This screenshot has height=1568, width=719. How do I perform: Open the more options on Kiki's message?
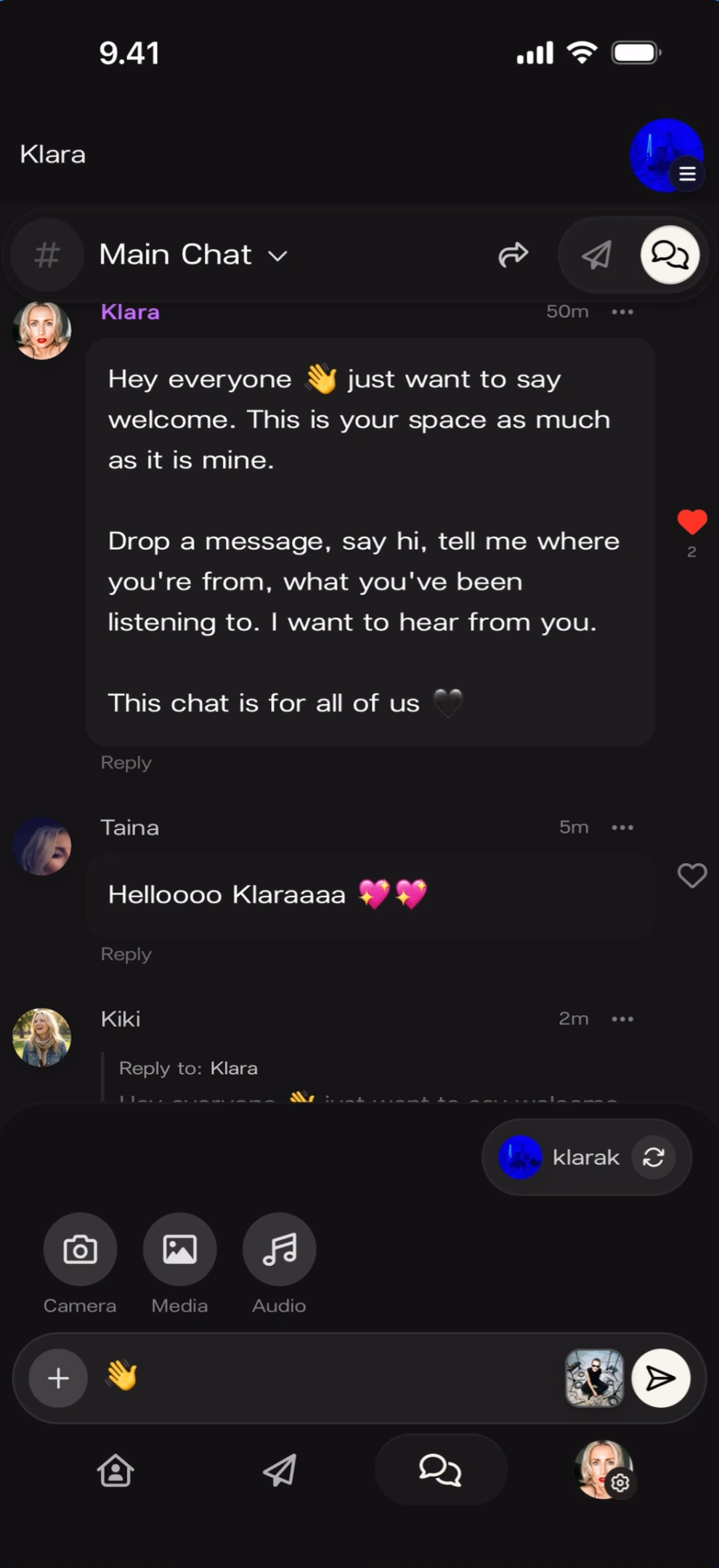click(x=622, y=1019)
